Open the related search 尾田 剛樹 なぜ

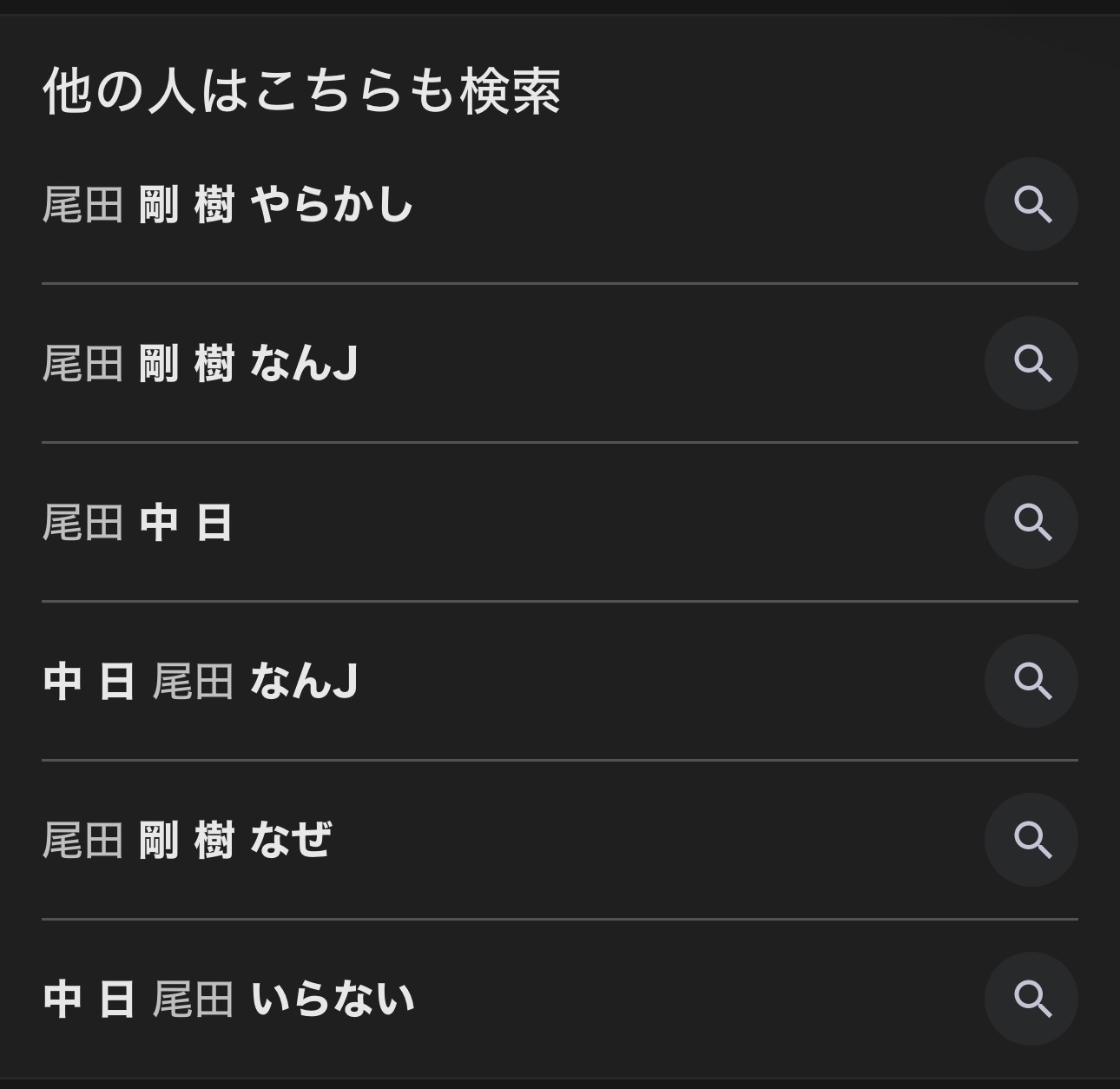coord(187,841)
